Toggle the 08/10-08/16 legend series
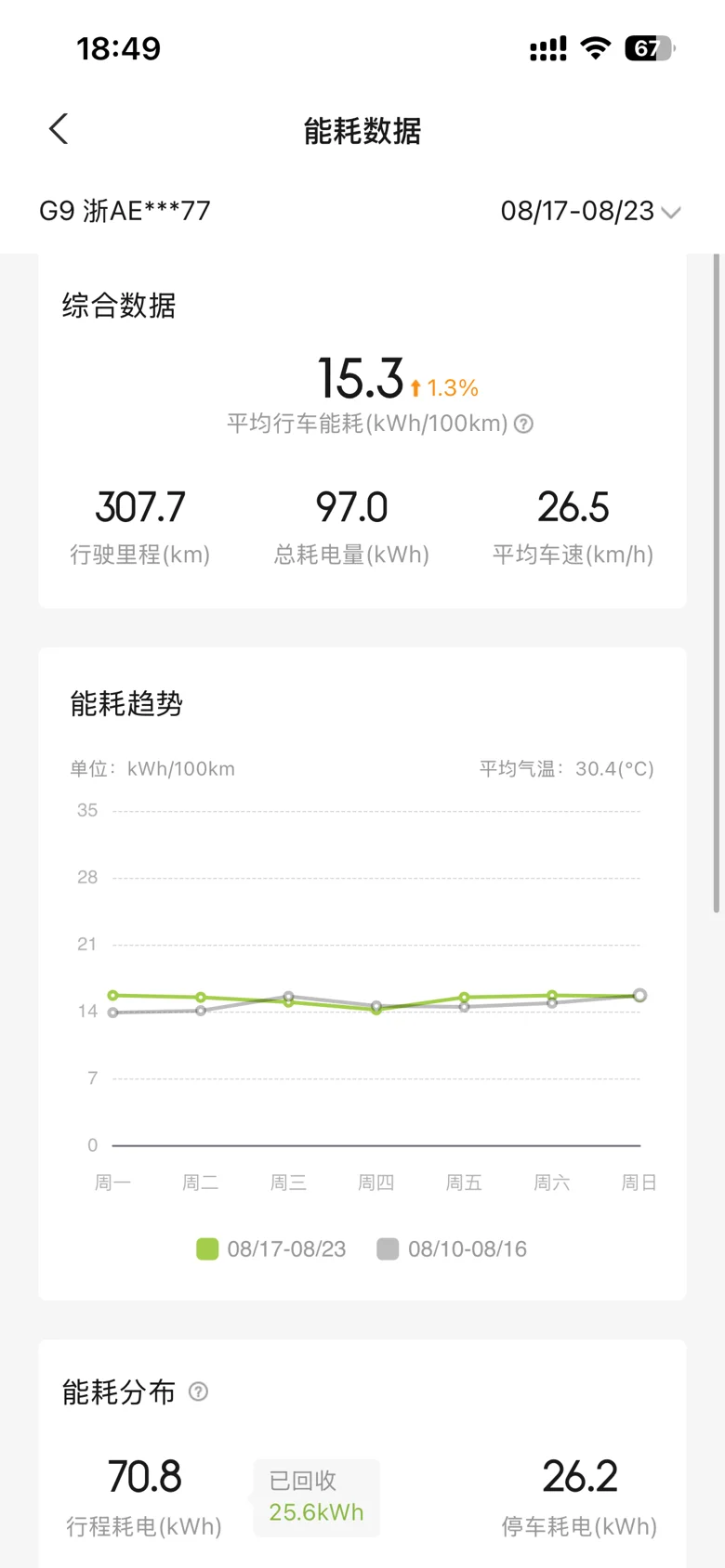The image size is (725, 1568). click(x=452, y=1249)
